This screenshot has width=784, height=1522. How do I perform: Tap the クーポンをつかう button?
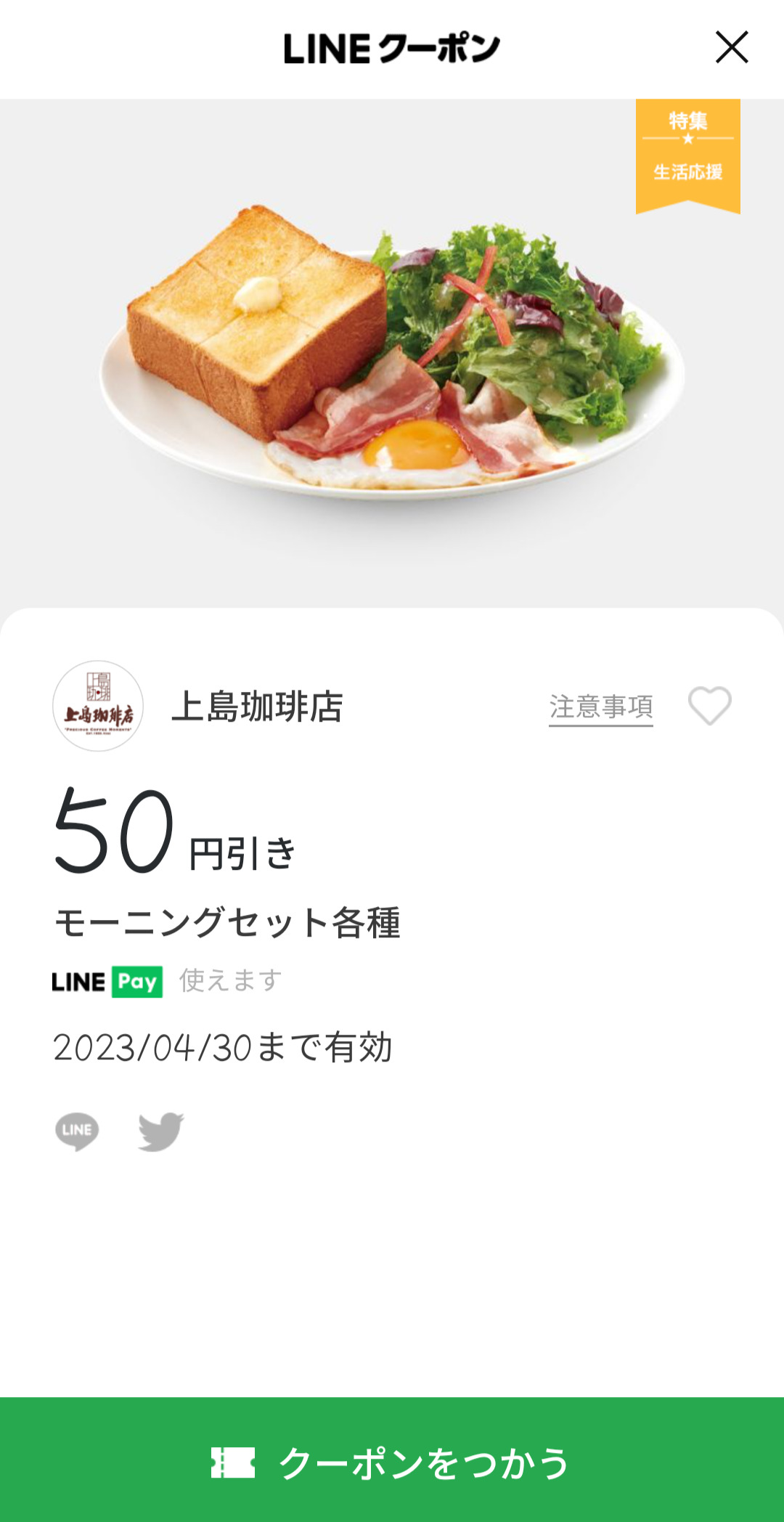(x=392, y=1461)
